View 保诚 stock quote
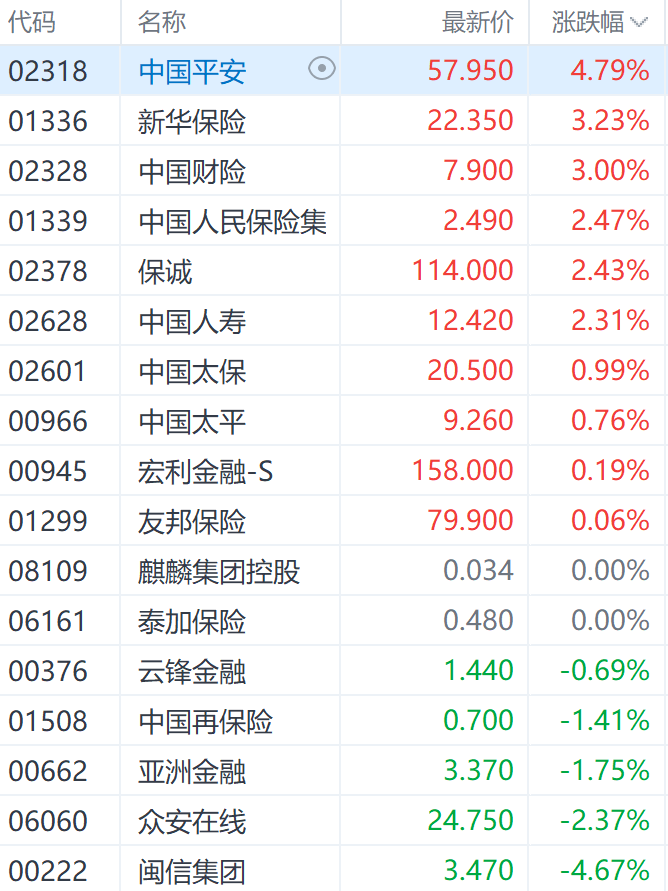668x891 pixels. click(x=165, y=271)
